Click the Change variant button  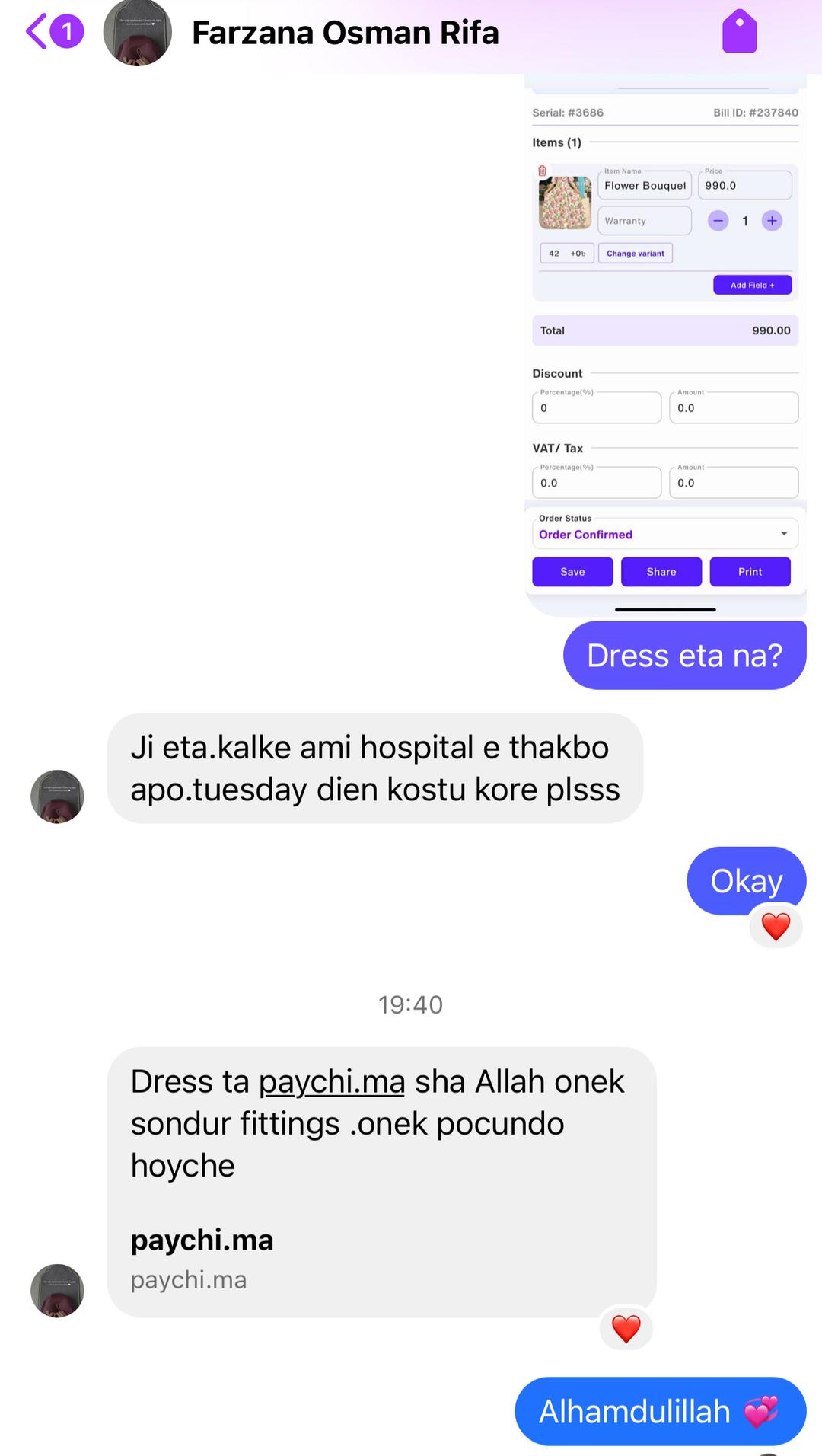(x=635, y=252)
